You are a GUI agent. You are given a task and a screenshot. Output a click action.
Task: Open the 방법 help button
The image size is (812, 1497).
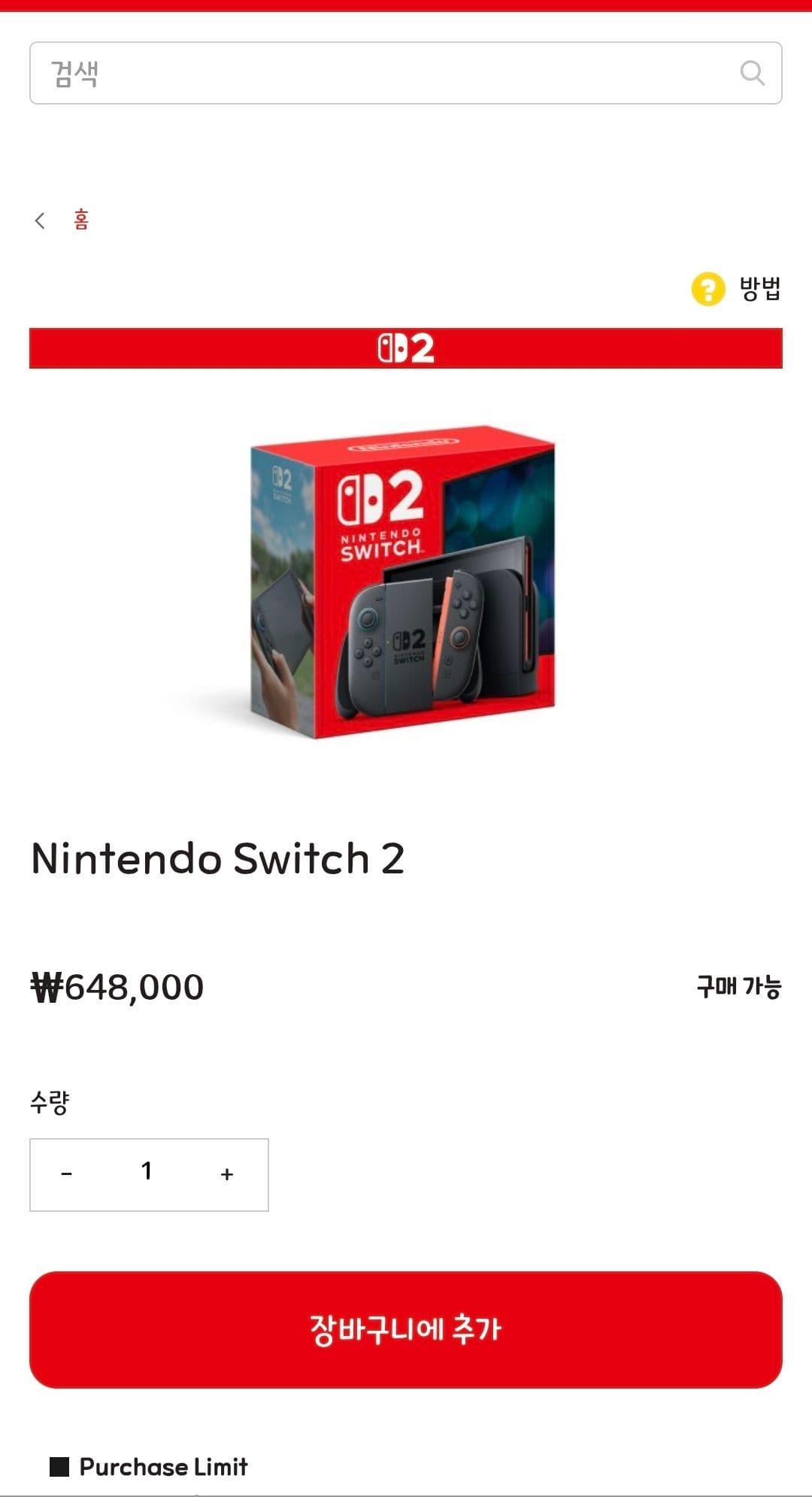(736, 289)
